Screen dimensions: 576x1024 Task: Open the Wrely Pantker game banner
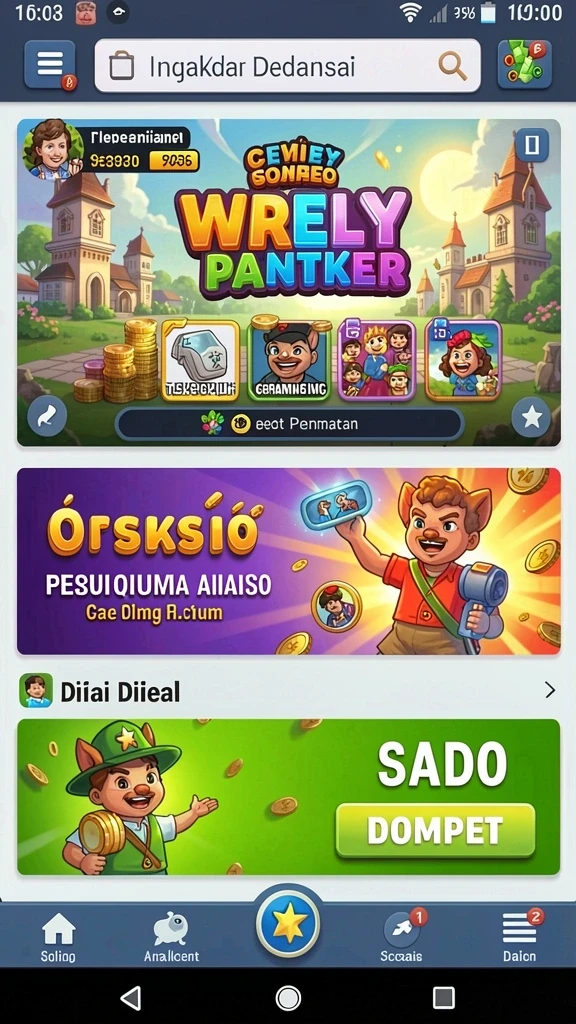(289, 282)
